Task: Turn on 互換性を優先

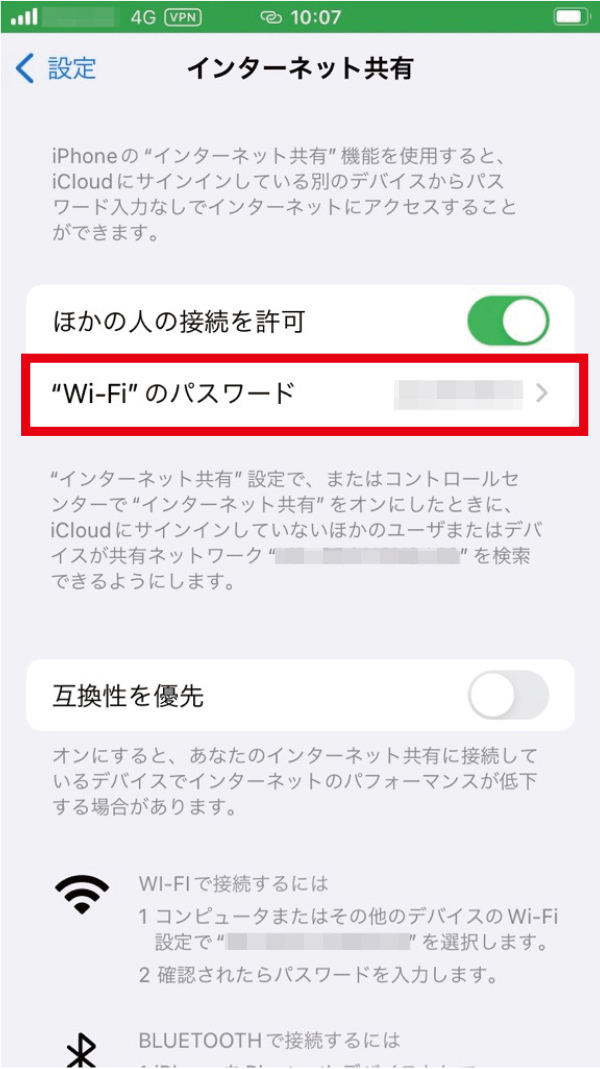Action: pos(508,696)
